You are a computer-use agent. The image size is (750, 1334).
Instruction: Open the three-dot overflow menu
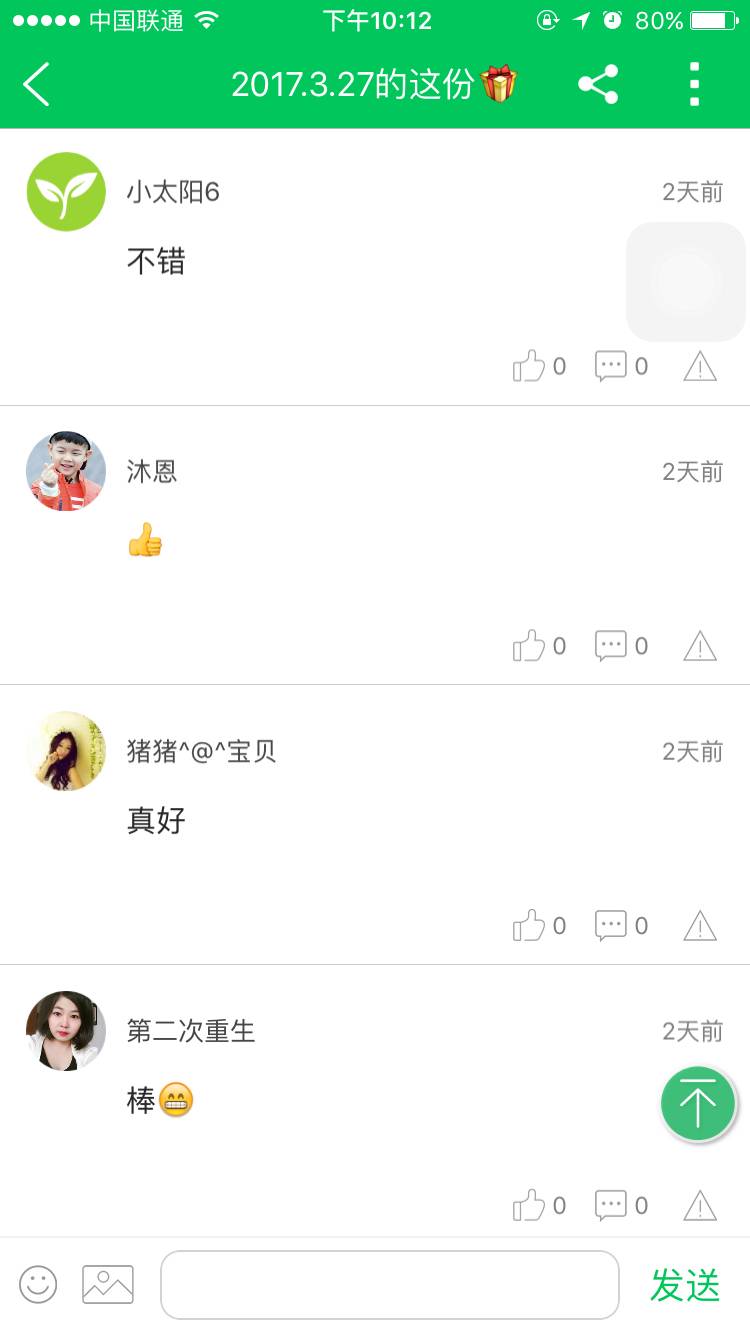pyautogui.click(x=694, y=84)
